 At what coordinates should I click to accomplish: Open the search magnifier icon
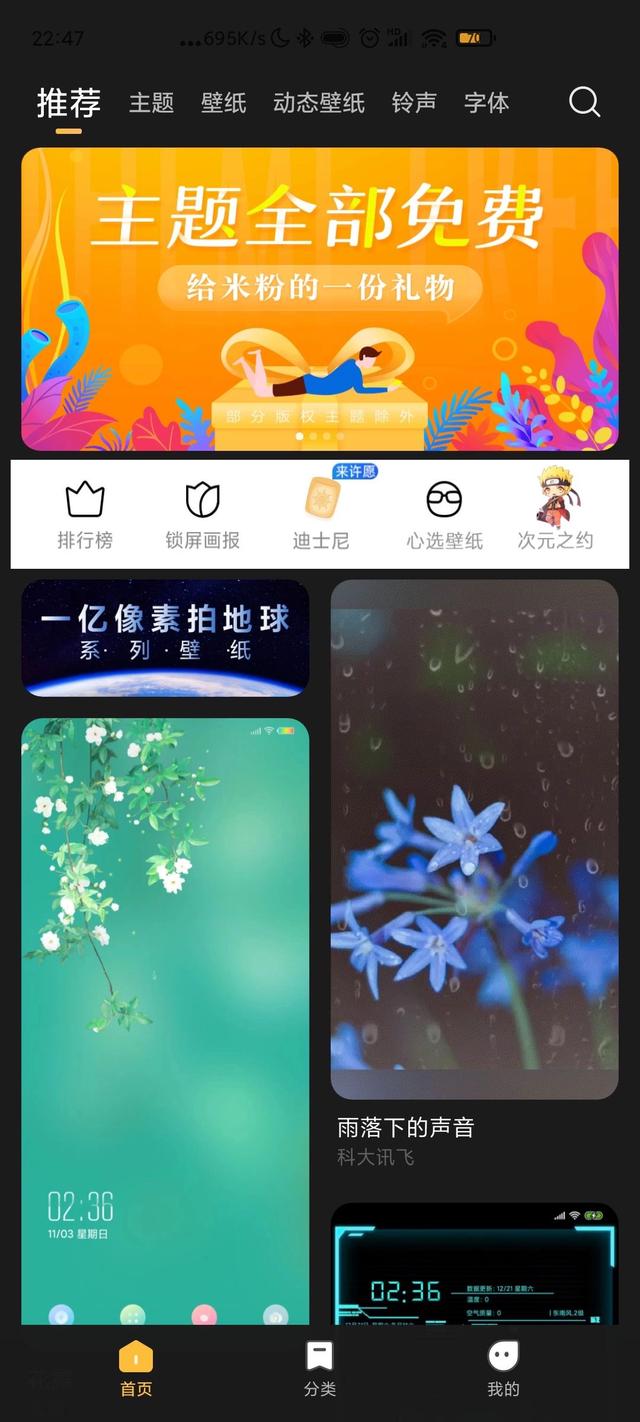point(584,102)
